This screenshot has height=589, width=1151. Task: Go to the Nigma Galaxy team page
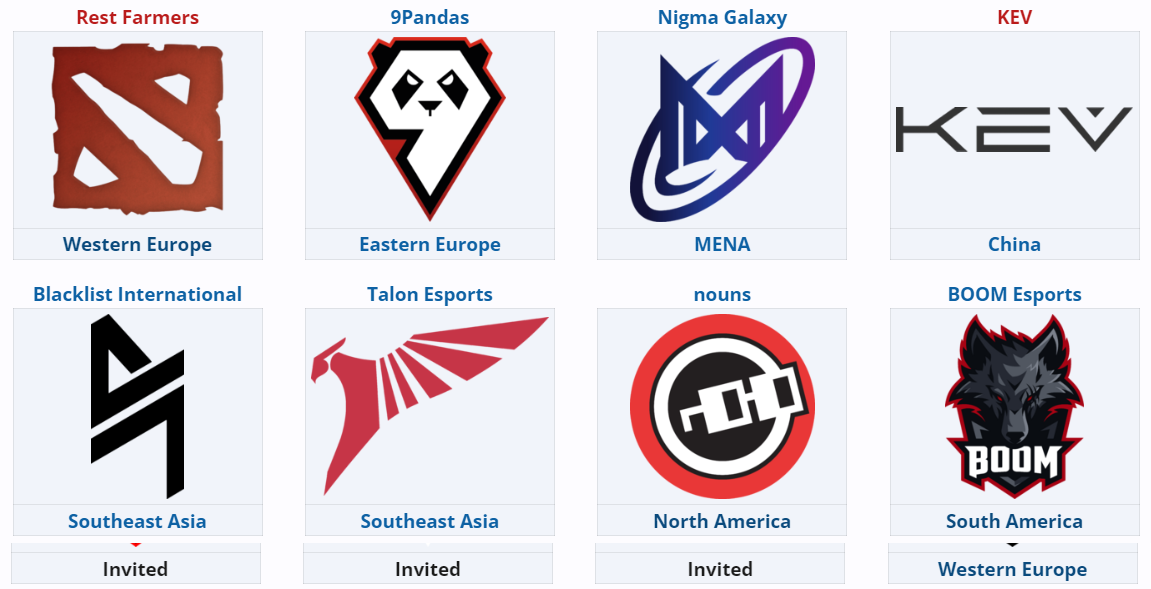tap(721, 18)
